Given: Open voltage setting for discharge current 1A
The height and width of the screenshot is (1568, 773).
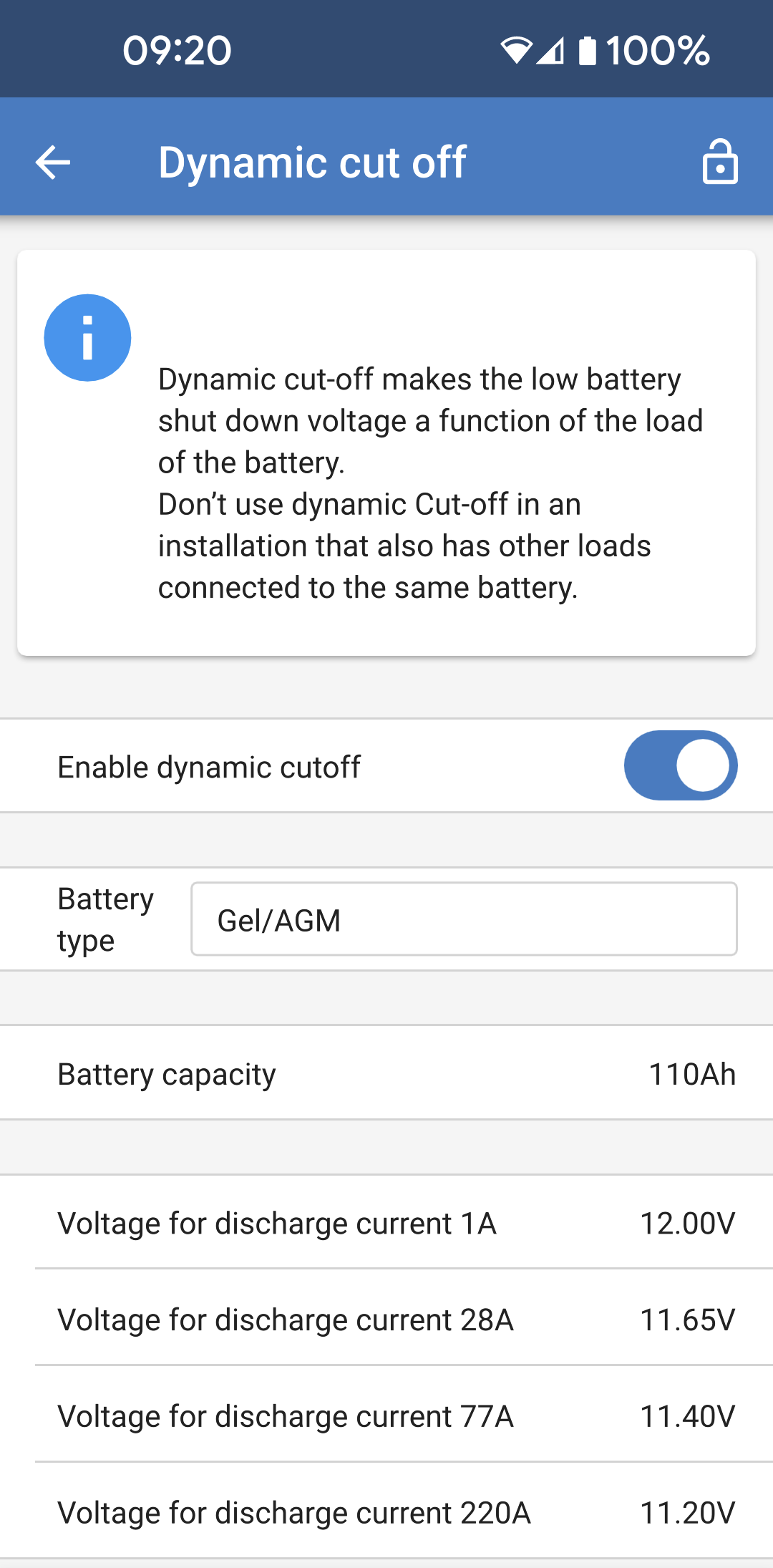Looking at the screenshot, I should coord(386,1223).
